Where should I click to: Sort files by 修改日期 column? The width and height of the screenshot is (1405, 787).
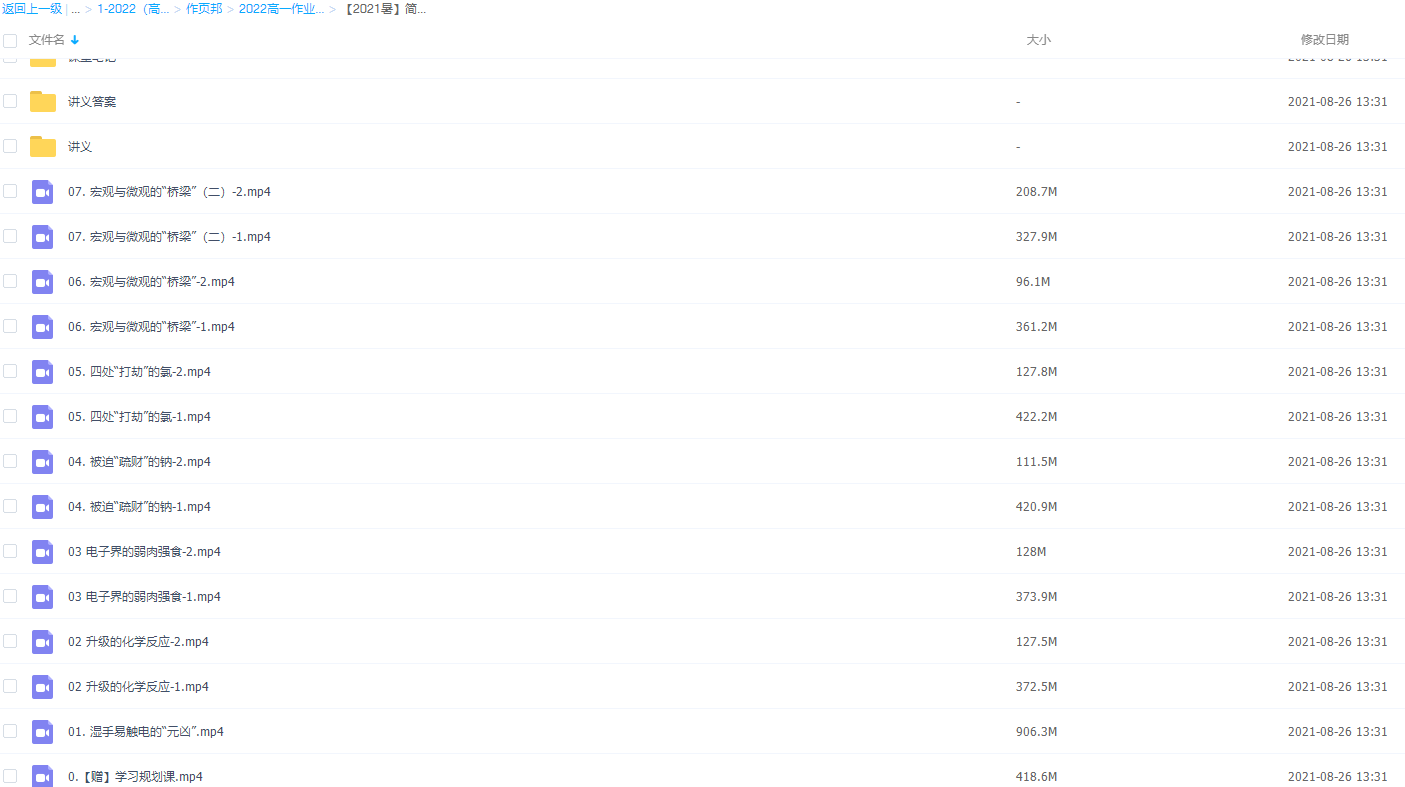(x=1324, y=40)
